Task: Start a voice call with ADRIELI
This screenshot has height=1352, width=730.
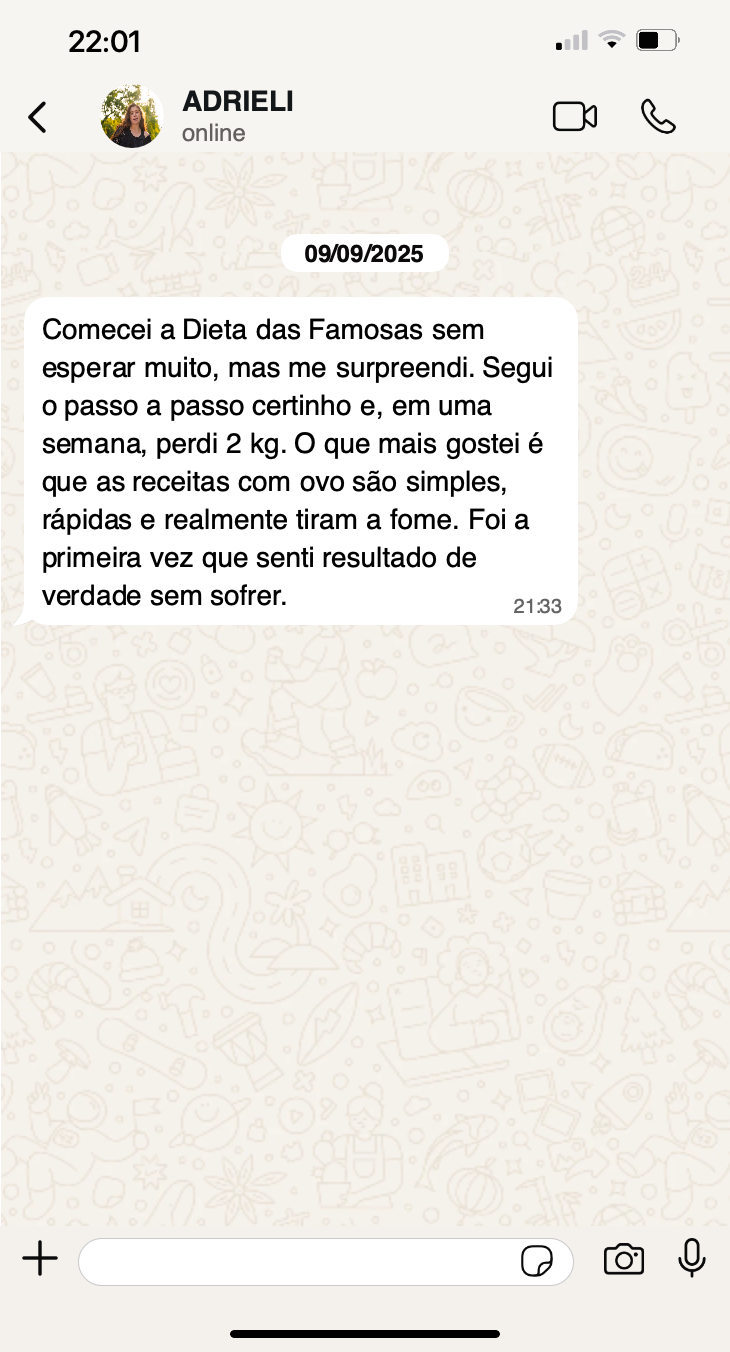Action: (658, 117)
